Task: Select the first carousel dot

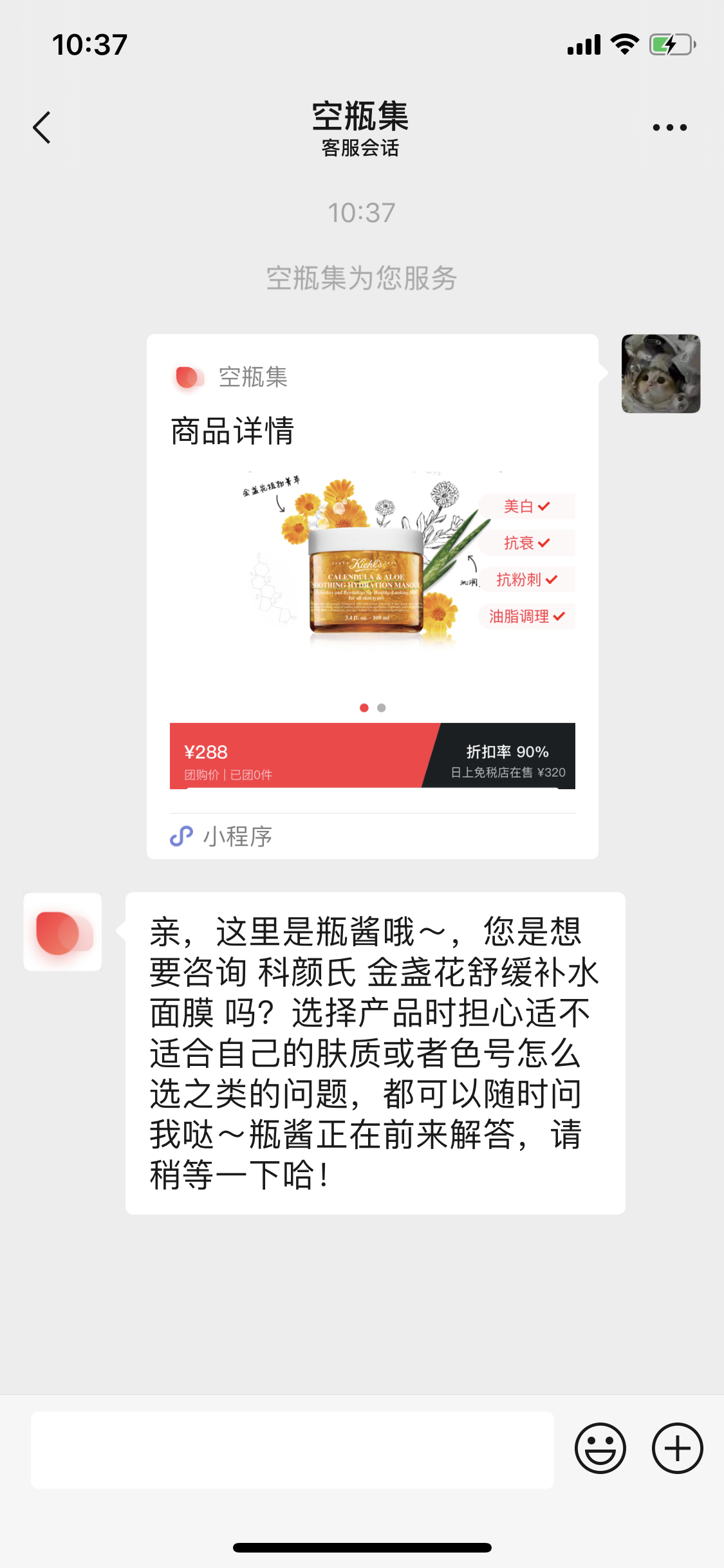Action: click(x=364, y=707)
